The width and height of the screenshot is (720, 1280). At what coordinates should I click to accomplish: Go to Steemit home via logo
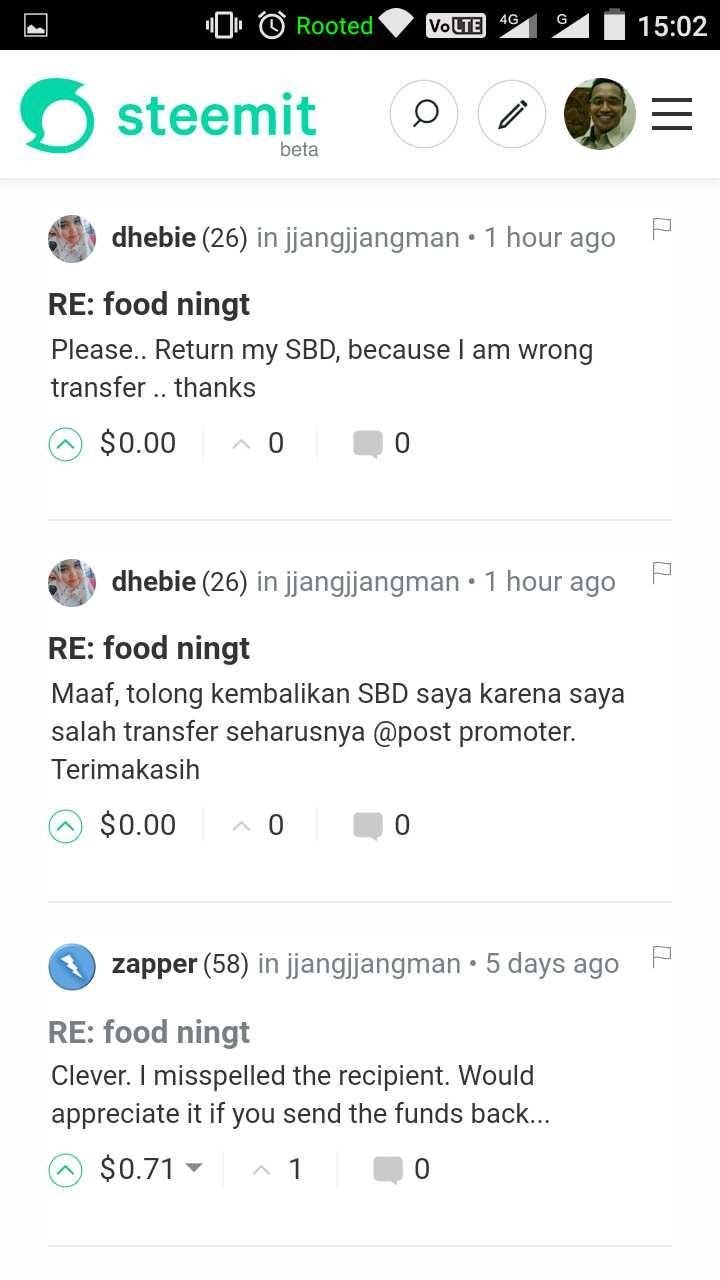(x=169, y=116)
